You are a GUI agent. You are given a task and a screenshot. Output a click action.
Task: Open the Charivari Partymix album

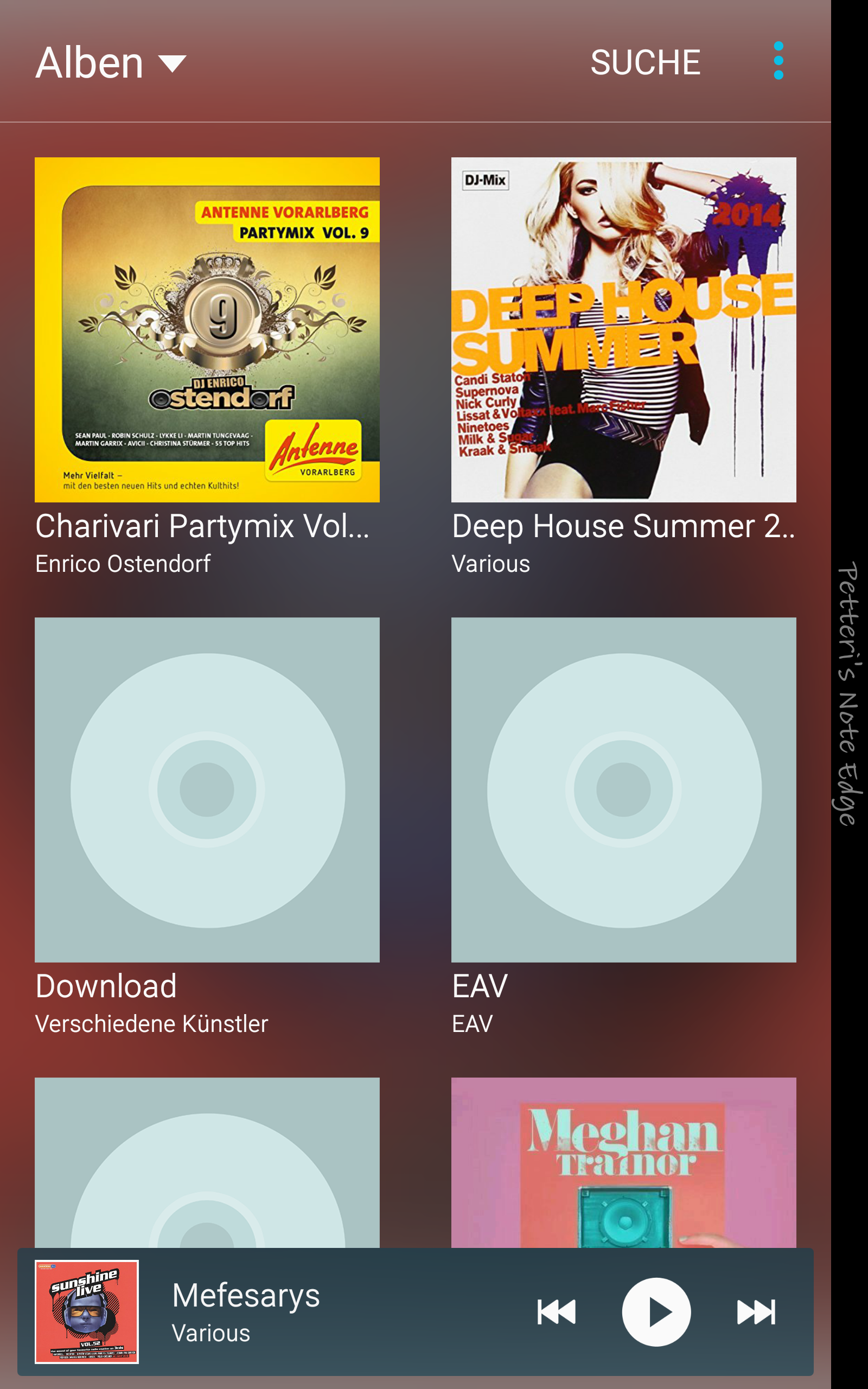[207, 329]
